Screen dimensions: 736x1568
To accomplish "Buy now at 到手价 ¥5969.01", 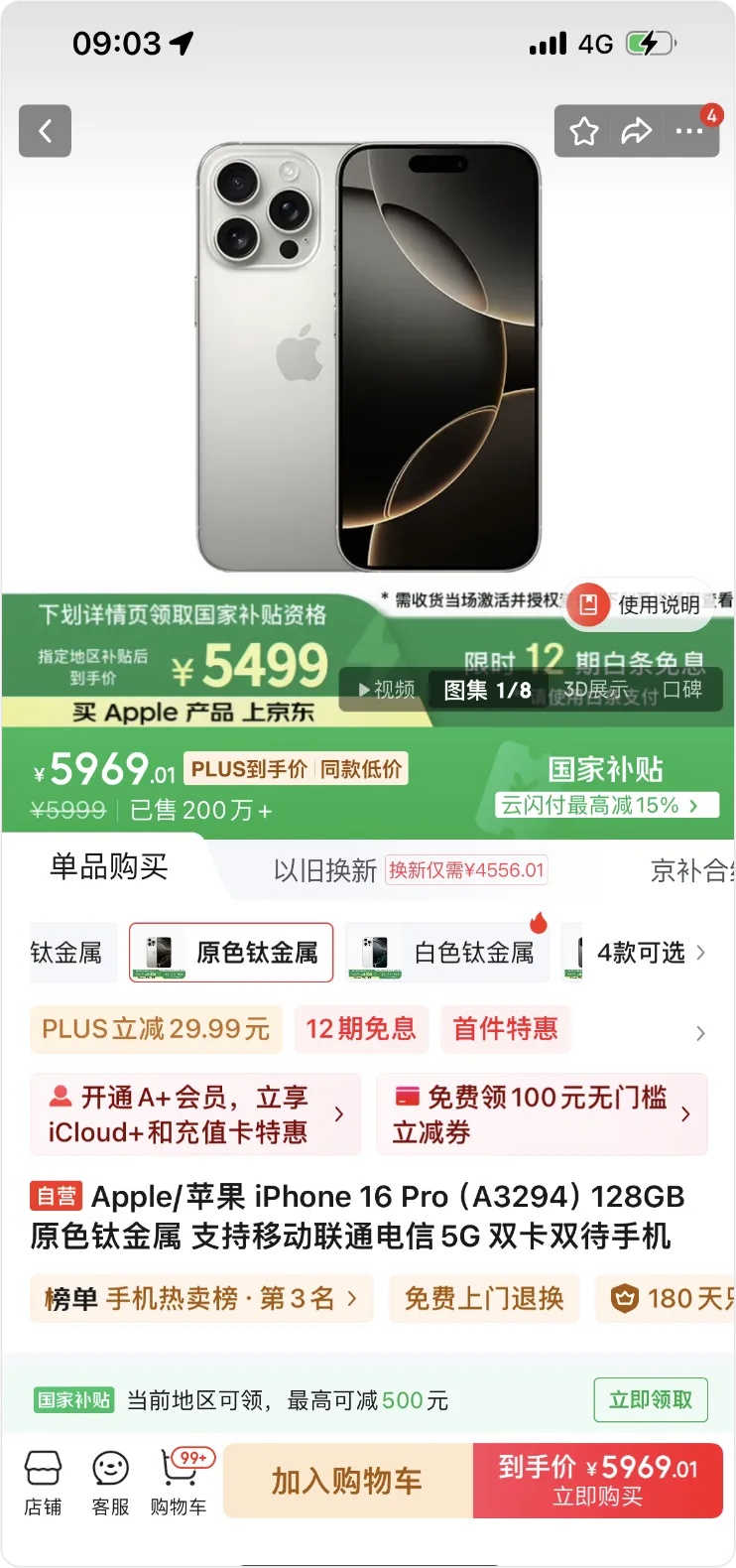I will click(598, 1481).
